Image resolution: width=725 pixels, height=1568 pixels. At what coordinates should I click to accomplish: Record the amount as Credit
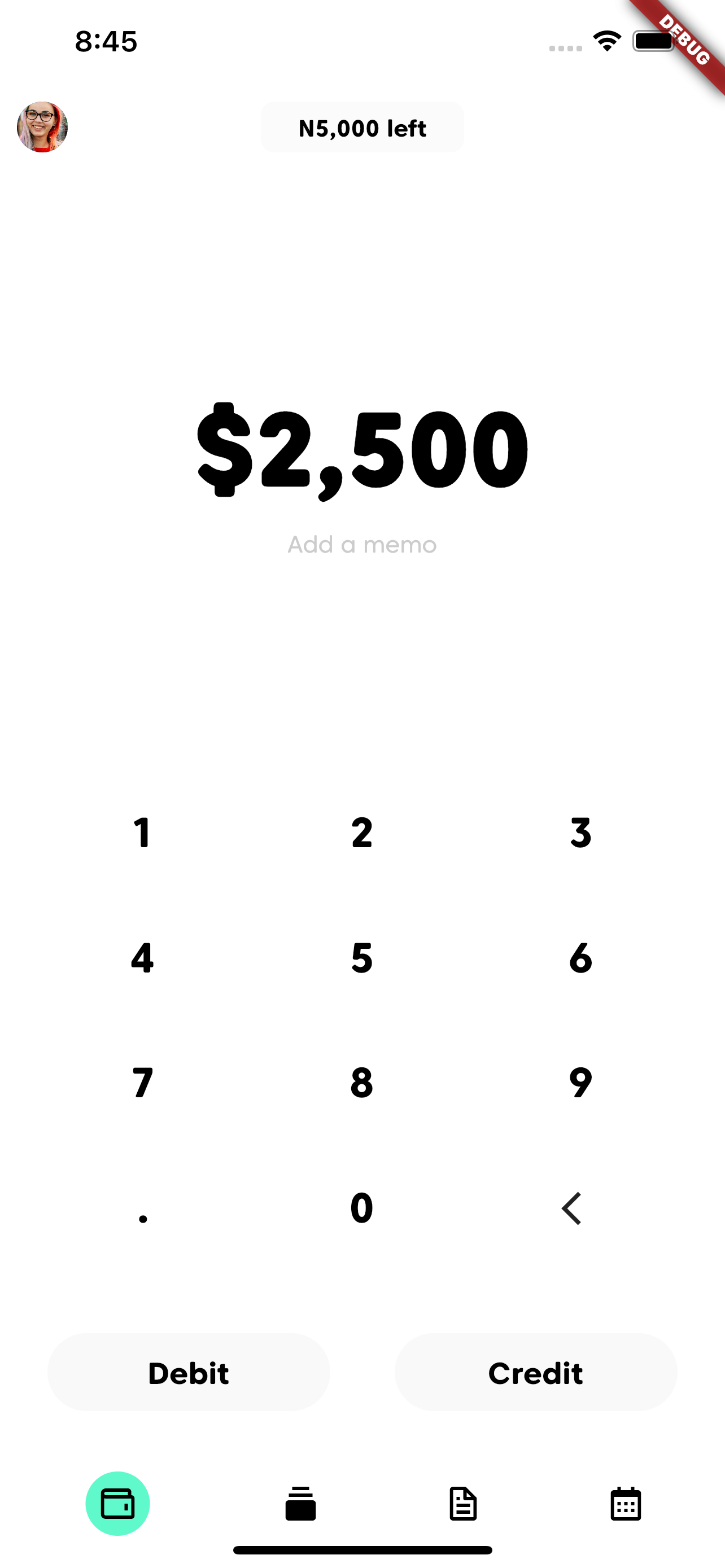[x=536, y=1373]
